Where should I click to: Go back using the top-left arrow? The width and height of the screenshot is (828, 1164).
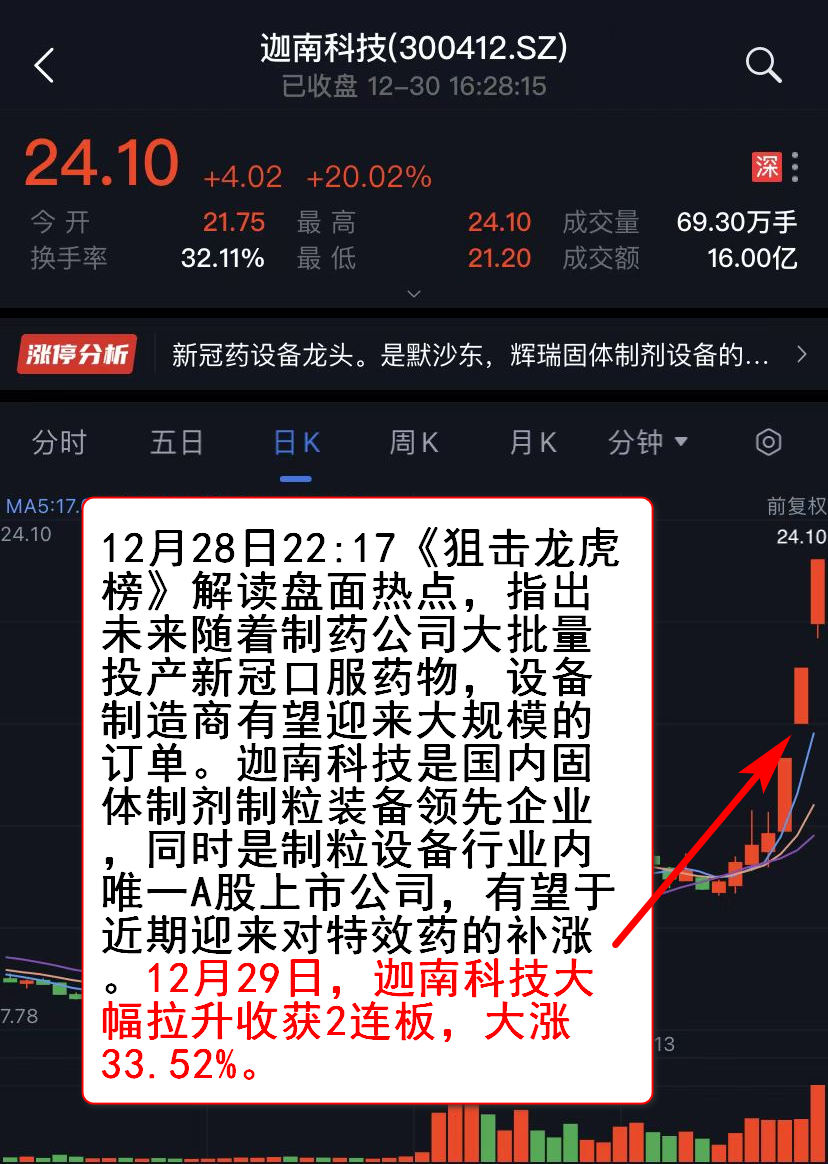[x=43, y=66]
